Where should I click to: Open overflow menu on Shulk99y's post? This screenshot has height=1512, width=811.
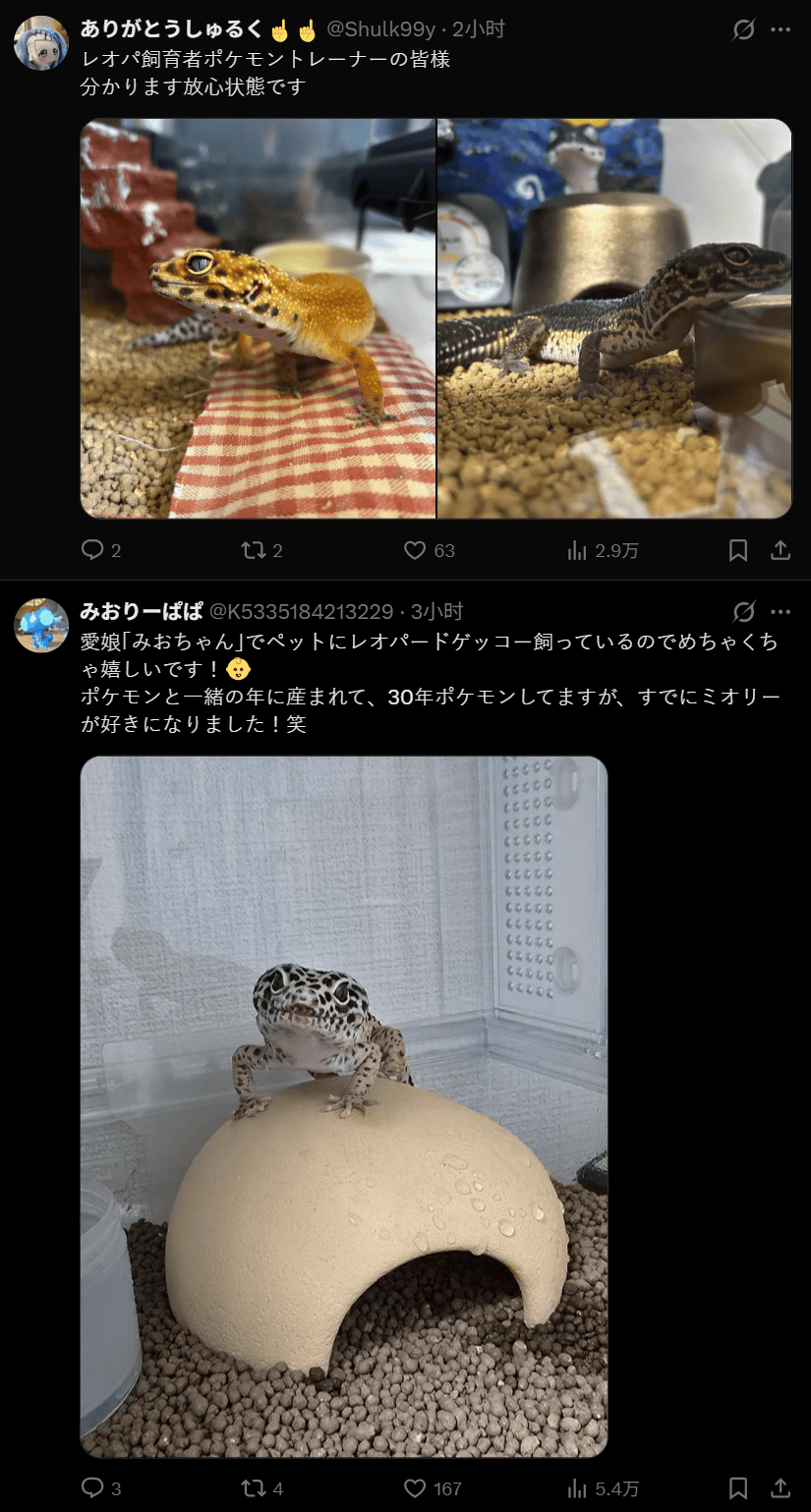(x=781, y=29)
